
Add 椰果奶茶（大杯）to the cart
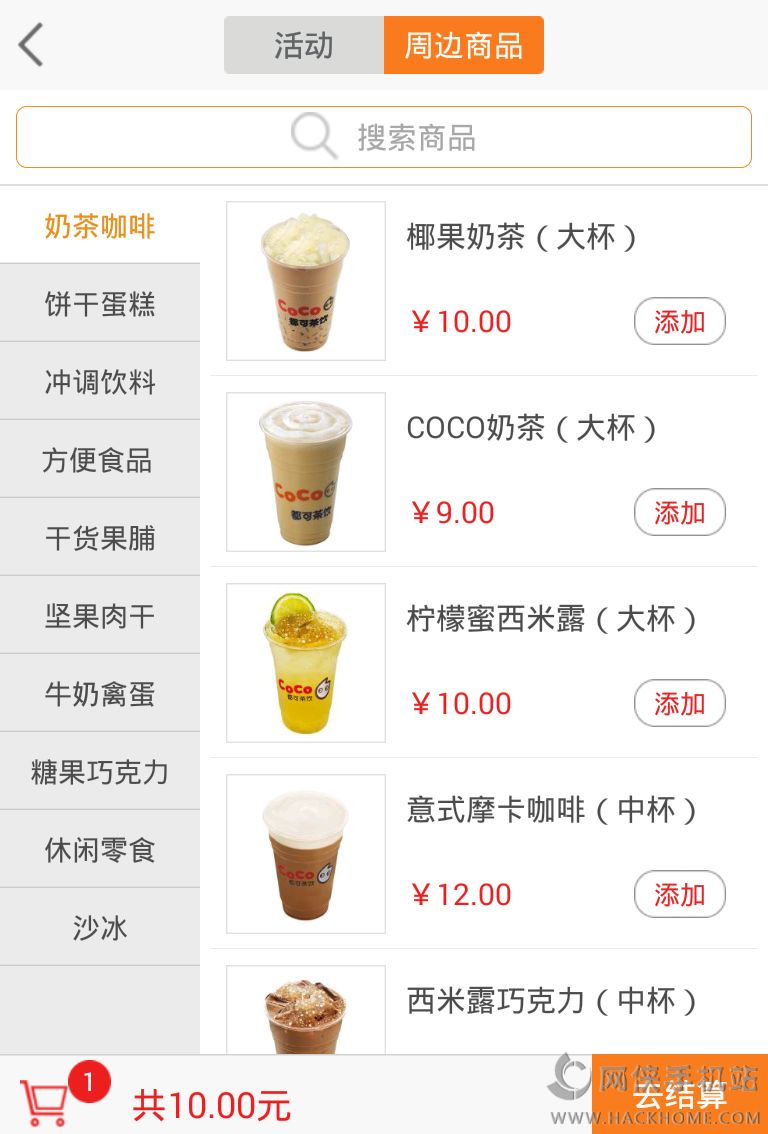tap(679, 322)
